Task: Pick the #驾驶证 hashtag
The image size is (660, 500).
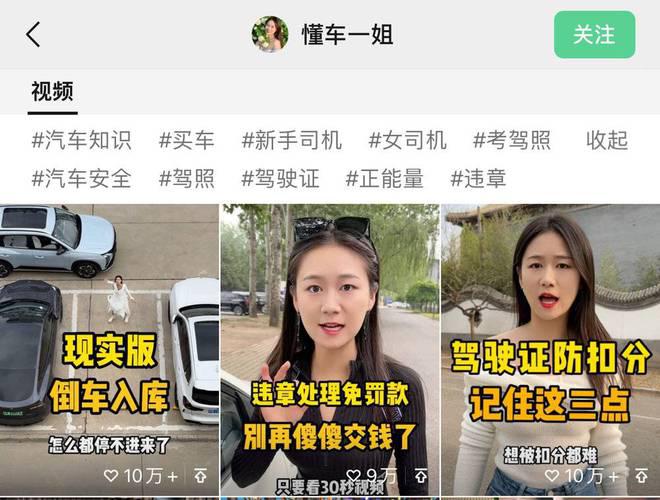Action: [280, 178]
